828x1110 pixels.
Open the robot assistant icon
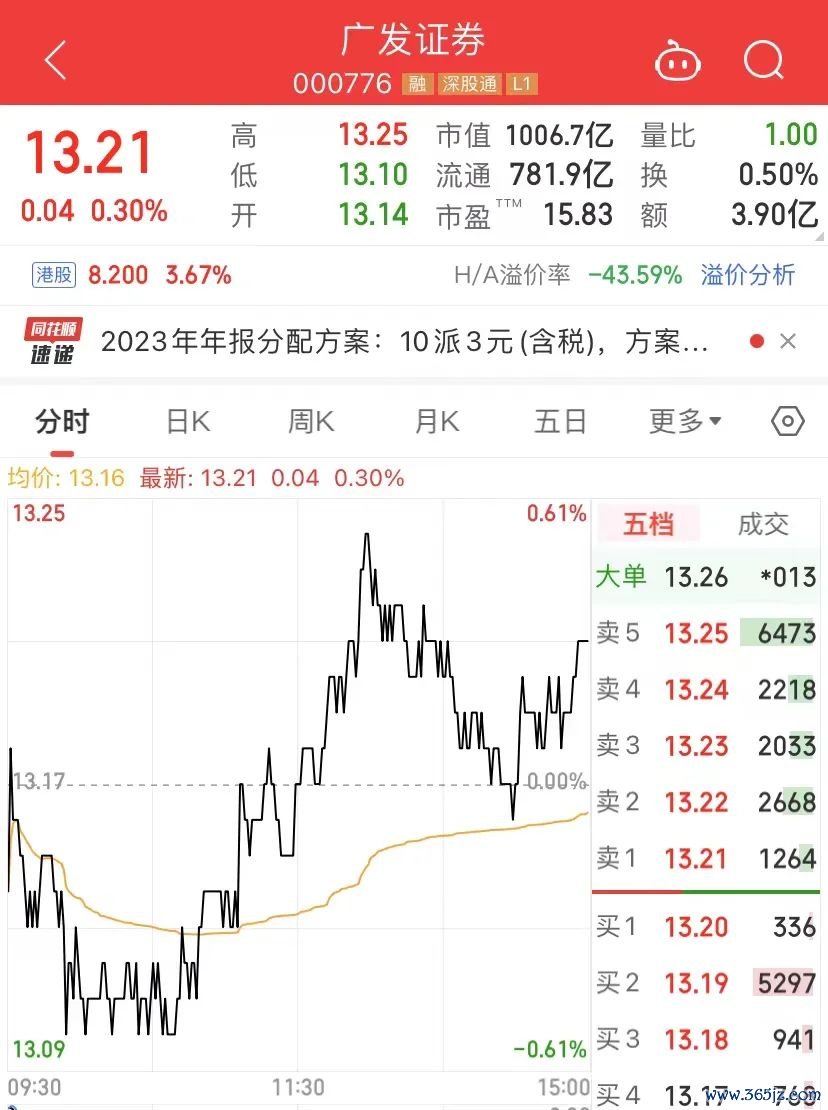tap(678, 61)
